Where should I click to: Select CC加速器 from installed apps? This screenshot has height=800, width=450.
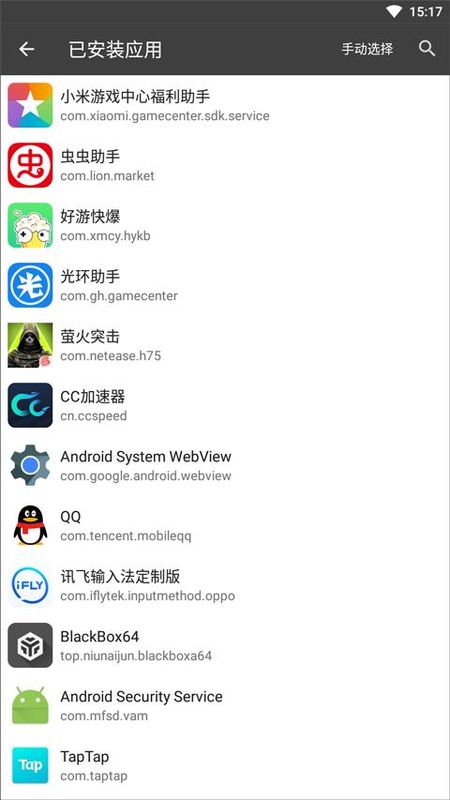(225, 405)
